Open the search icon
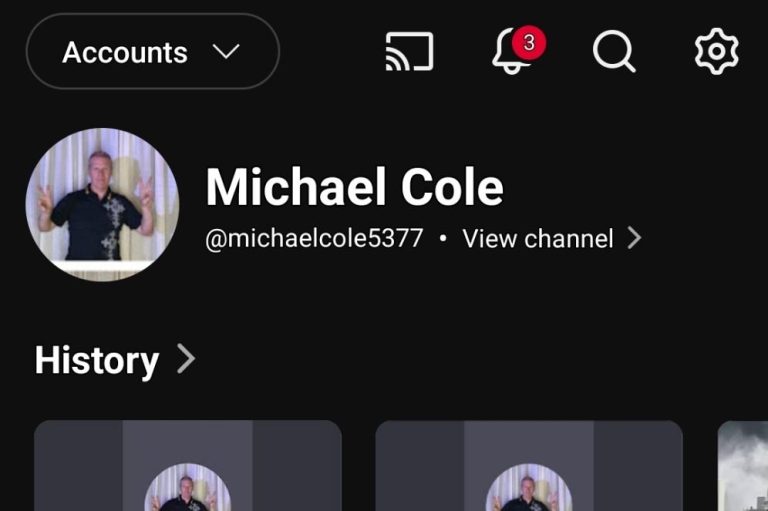 (x=613, y=52)
